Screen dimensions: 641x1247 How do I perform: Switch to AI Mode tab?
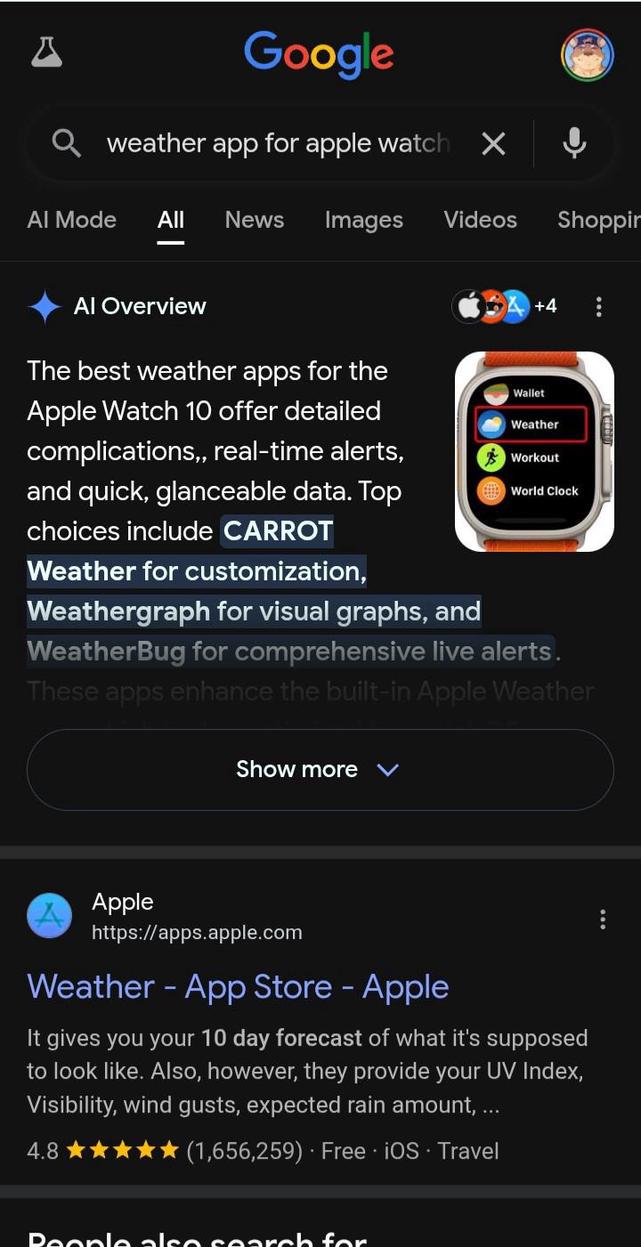click(72, 220)
